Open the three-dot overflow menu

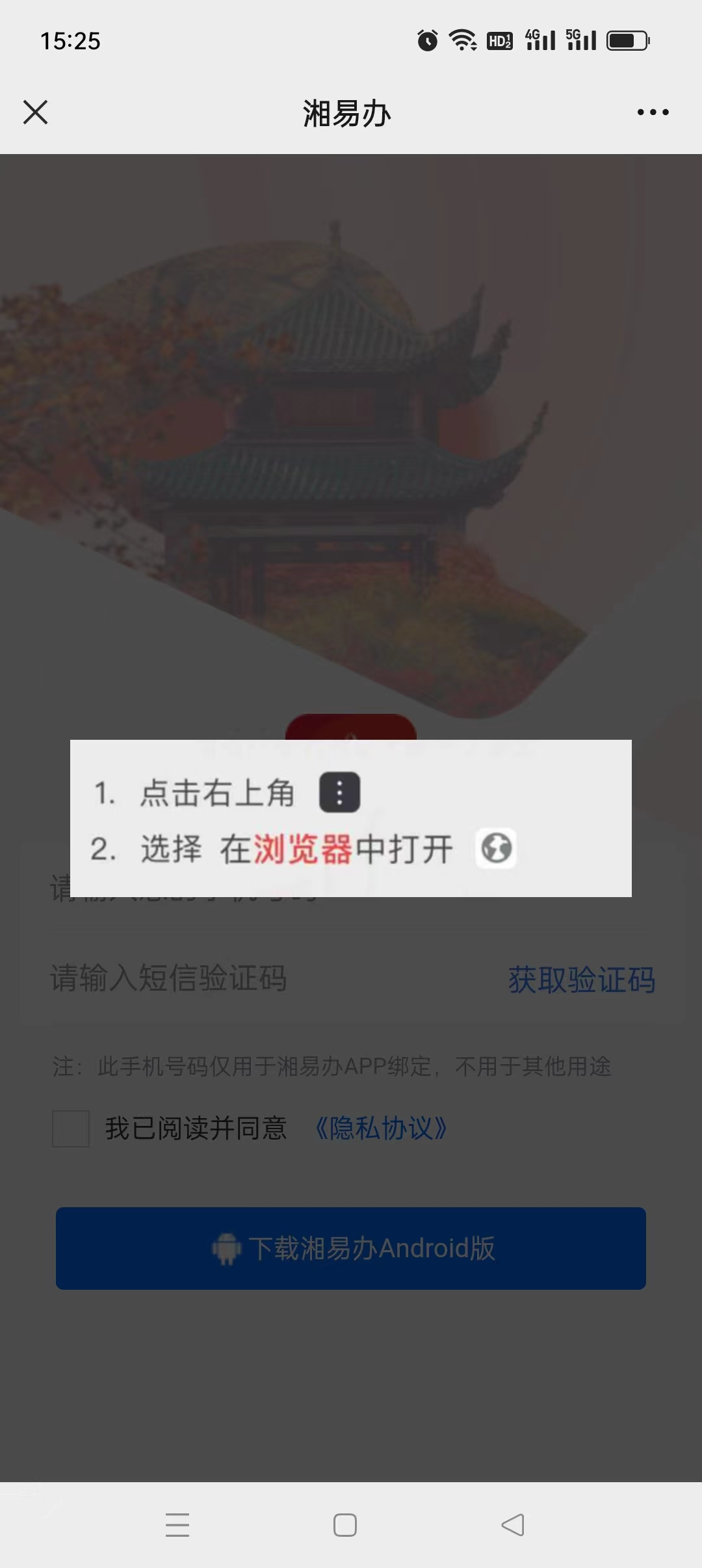653,112
